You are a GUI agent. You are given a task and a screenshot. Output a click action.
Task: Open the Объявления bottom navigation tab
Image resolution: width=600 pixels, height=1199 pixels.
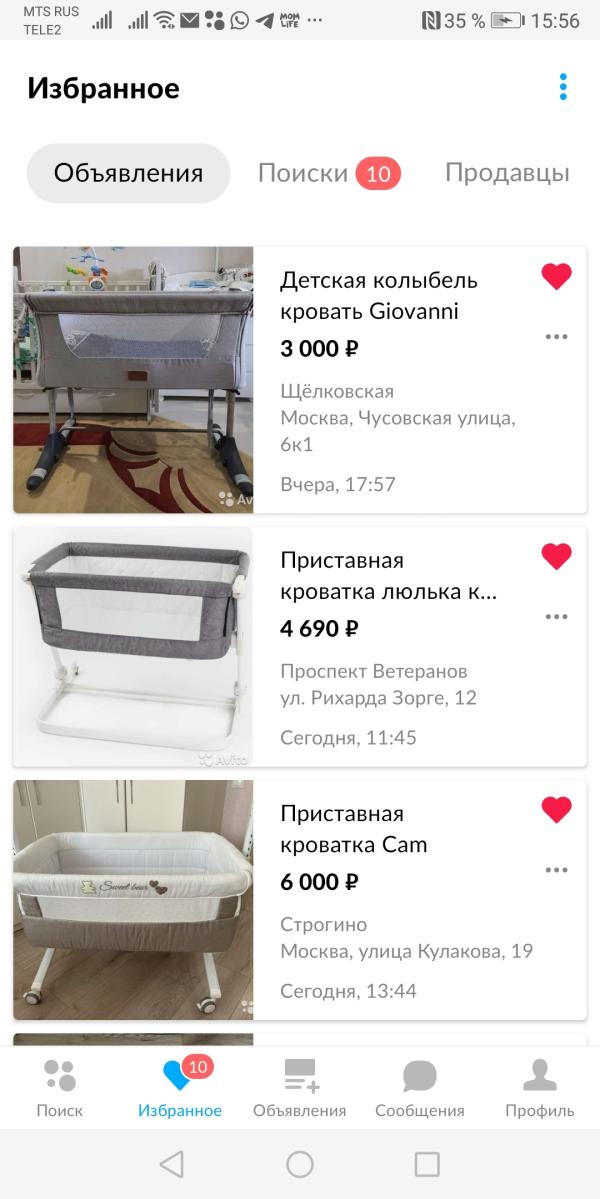(x=300, y=1088)
